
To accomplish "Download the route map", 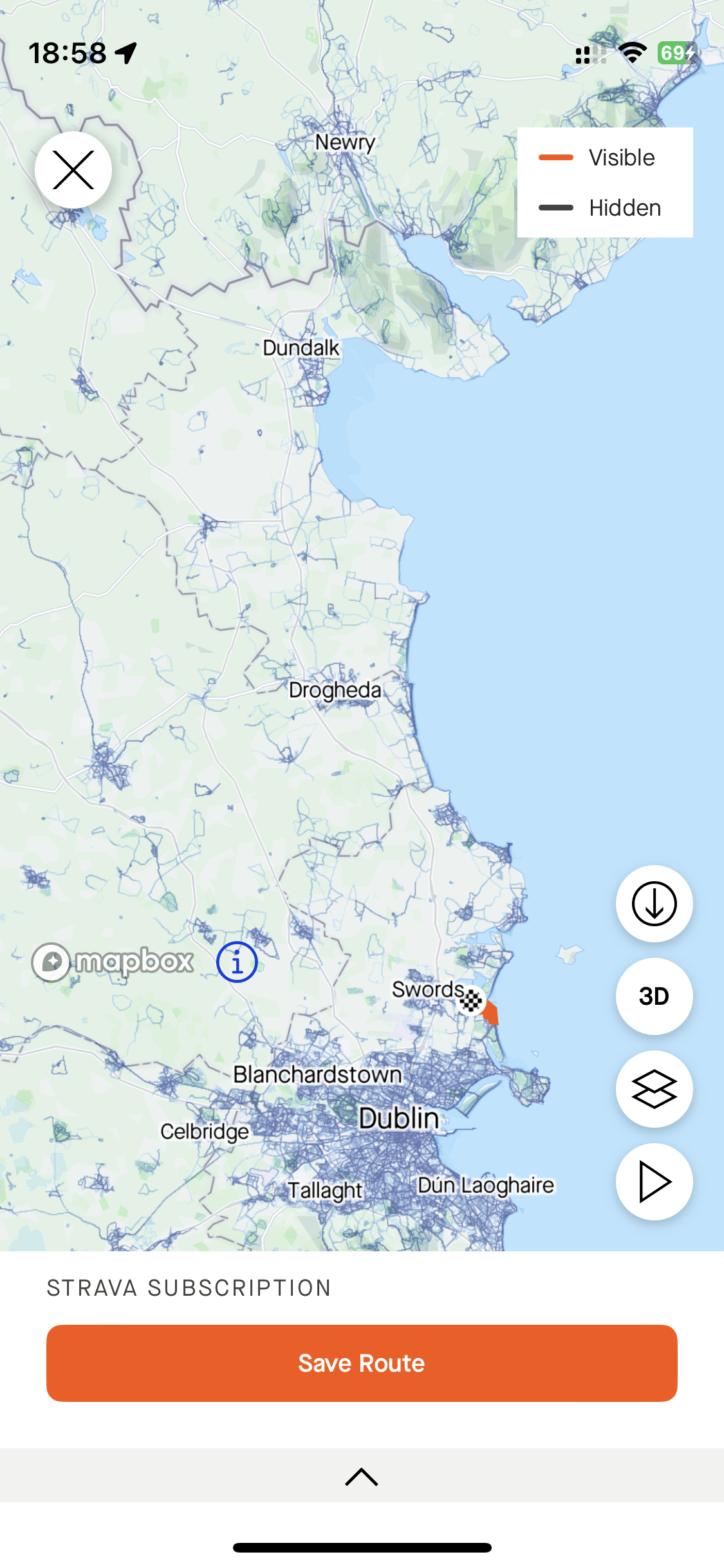I will tap(654, 904).
